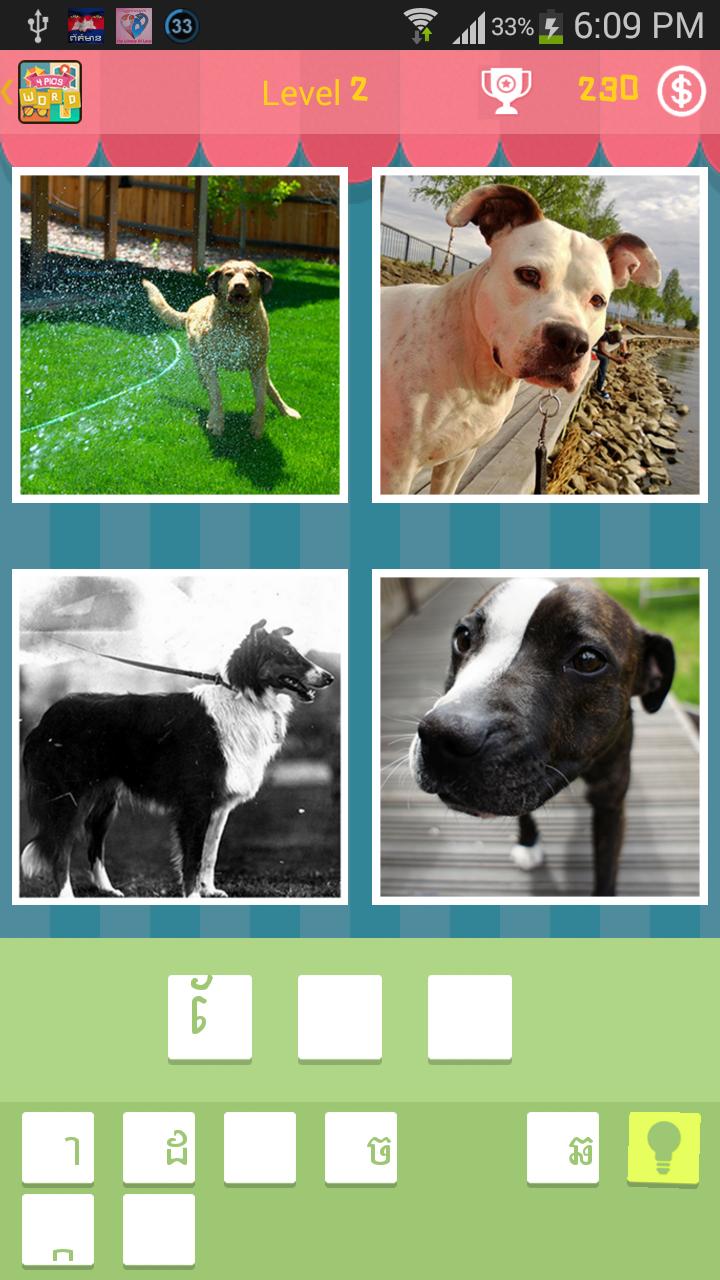Use the yellow light bulb hint

point(664,1148)
